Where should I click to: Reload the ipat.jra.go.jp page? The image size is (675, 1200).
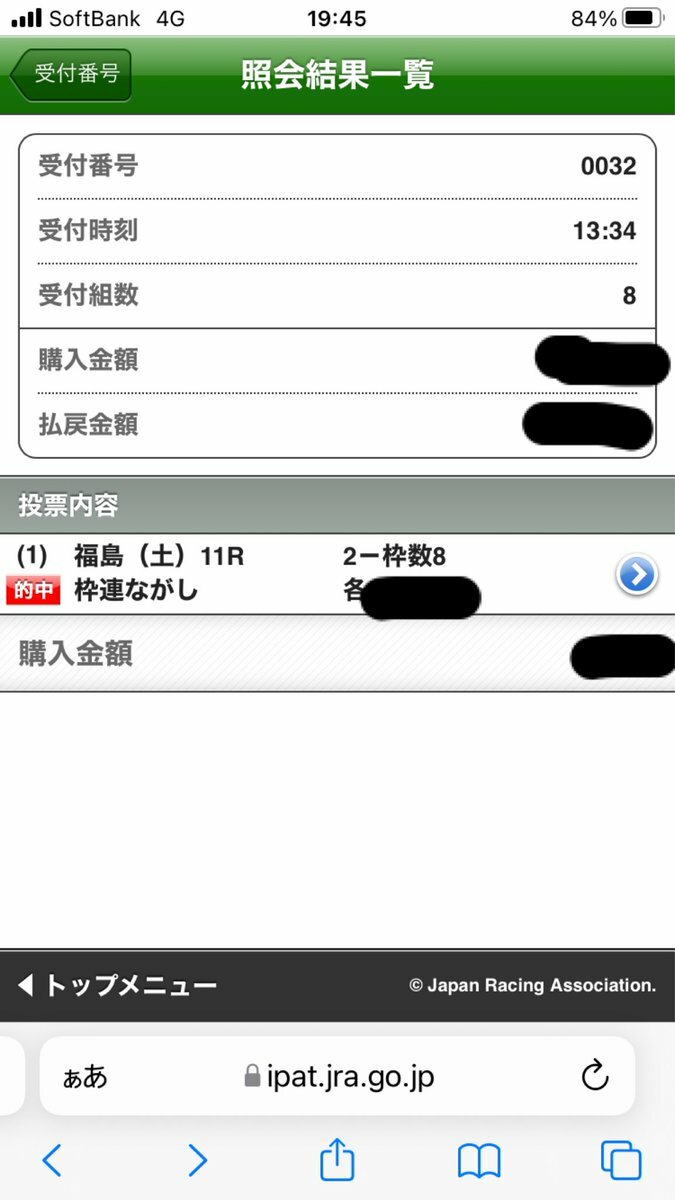coord(595,1076)
